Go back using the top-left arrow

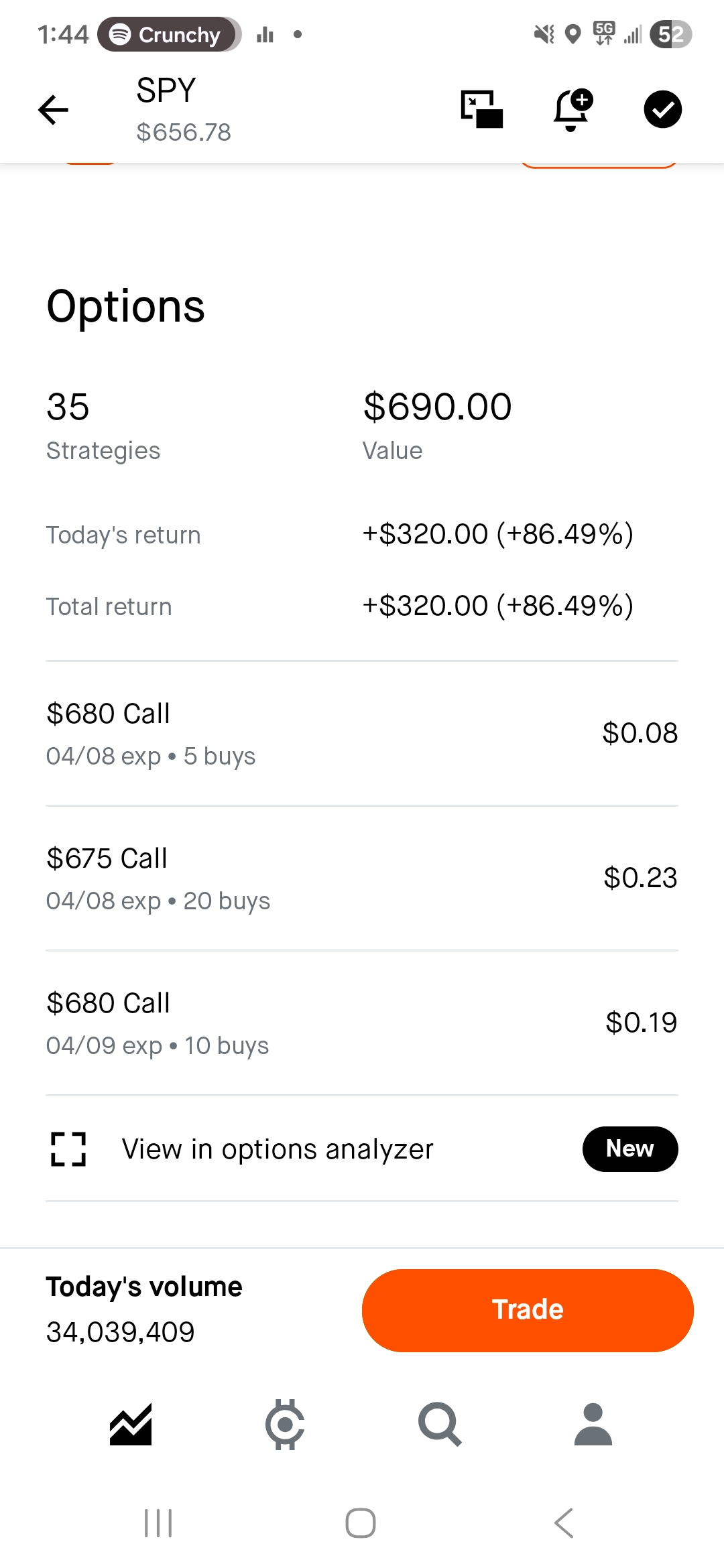(54, 110)
